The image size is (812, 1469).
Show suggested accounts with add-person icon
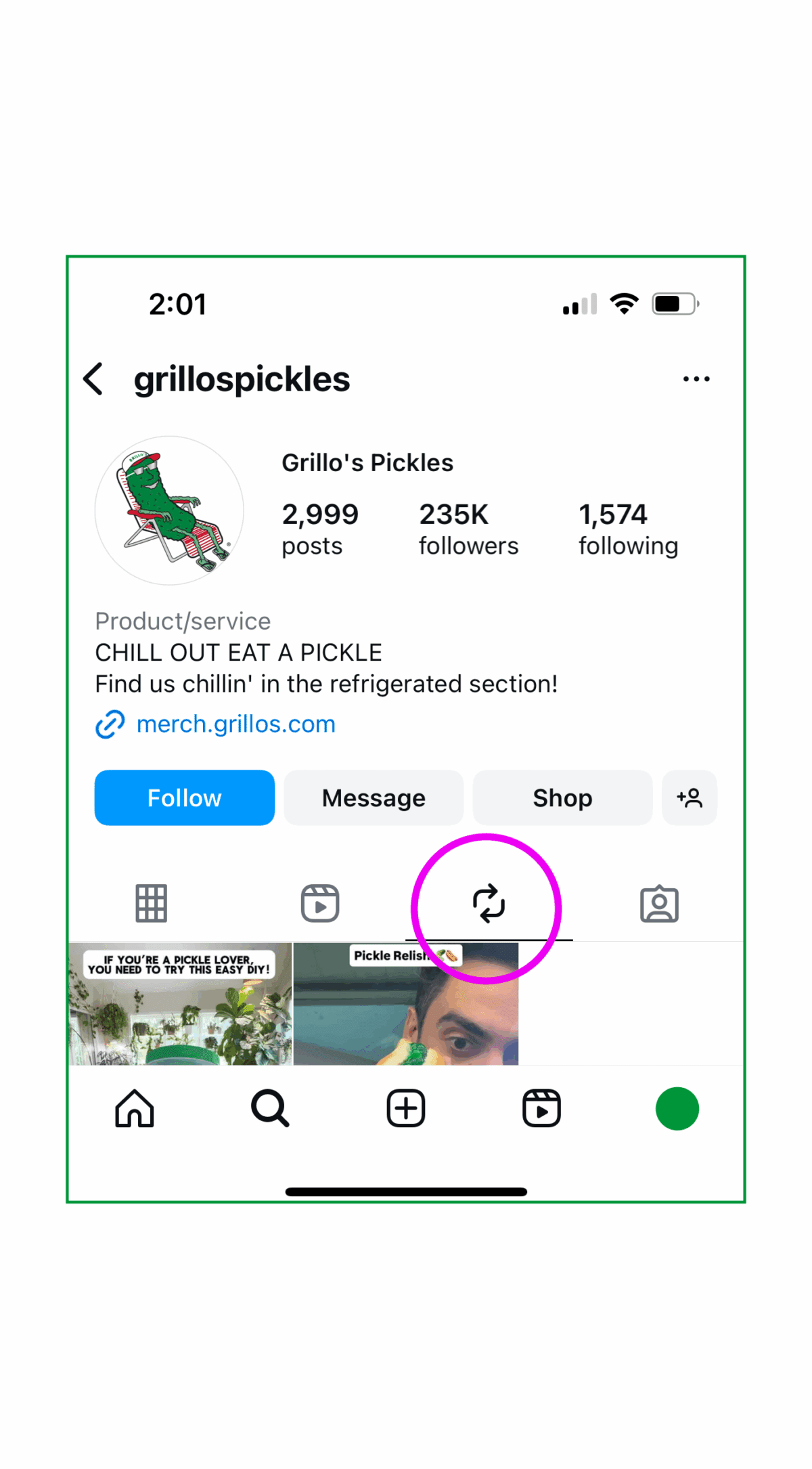689,797
